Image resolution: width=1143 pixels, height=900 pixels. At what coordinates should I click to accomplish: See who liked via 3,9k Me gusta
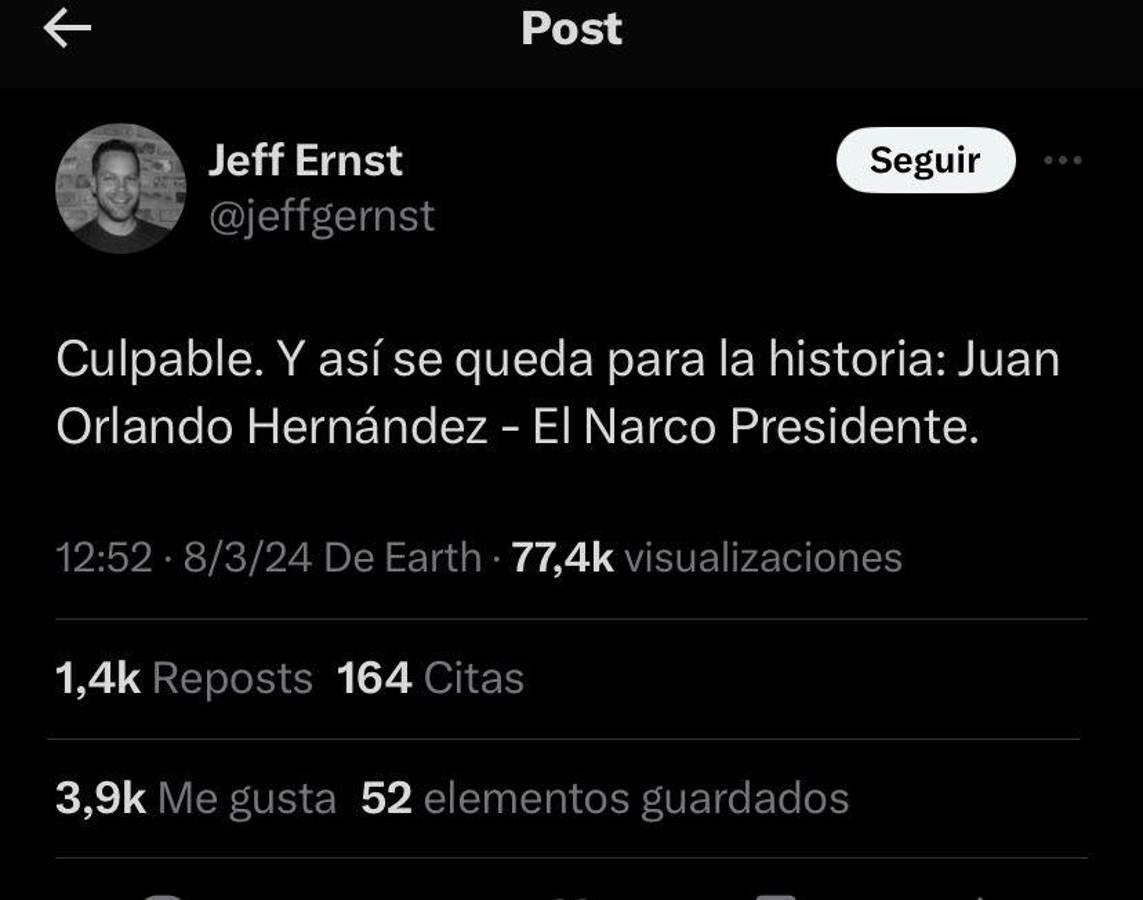tap(196, 798)
